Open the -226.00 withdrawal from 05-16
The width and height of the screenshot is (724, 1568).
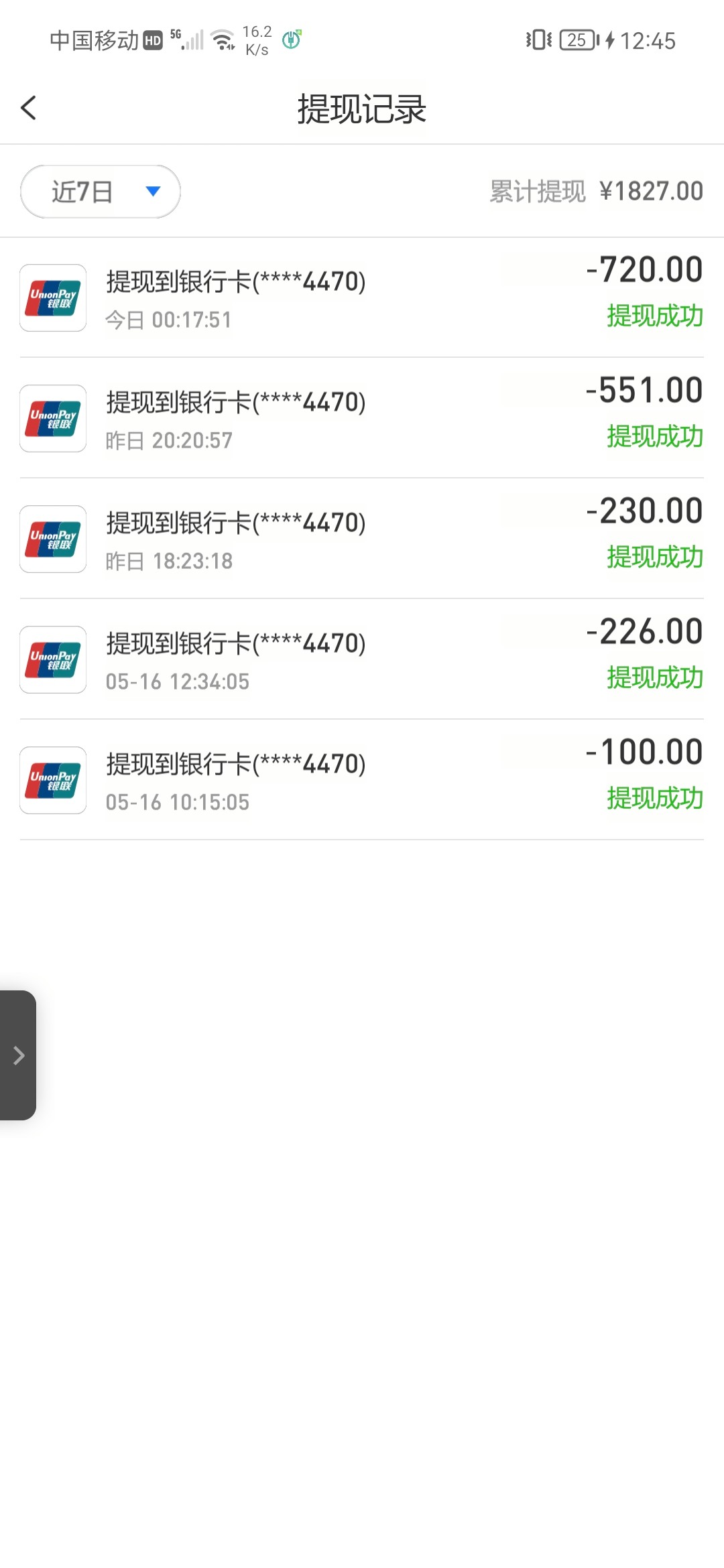tap(362, 659)
